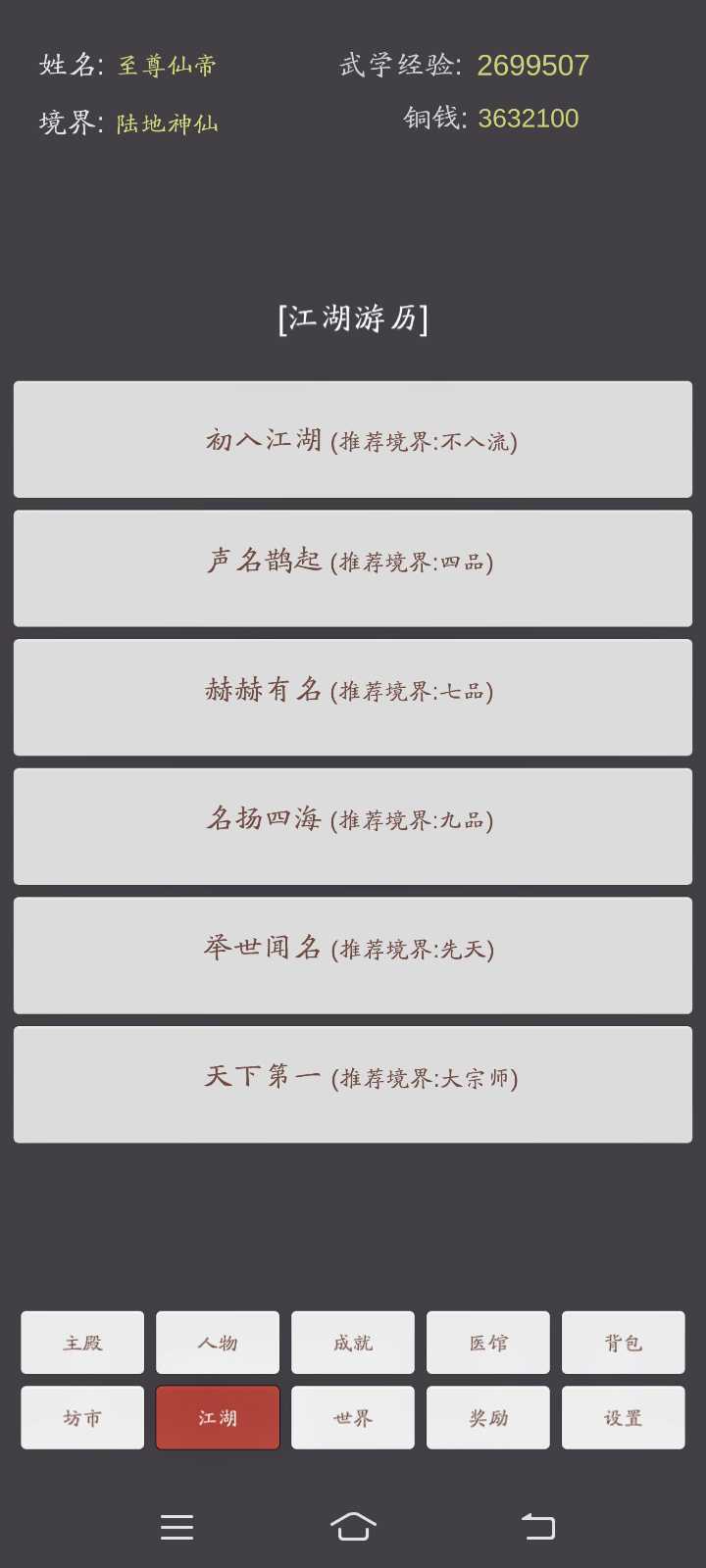Open the 背包 backpack tab
This screenshot has height=1568, width=706.
tap(624, 1343)
